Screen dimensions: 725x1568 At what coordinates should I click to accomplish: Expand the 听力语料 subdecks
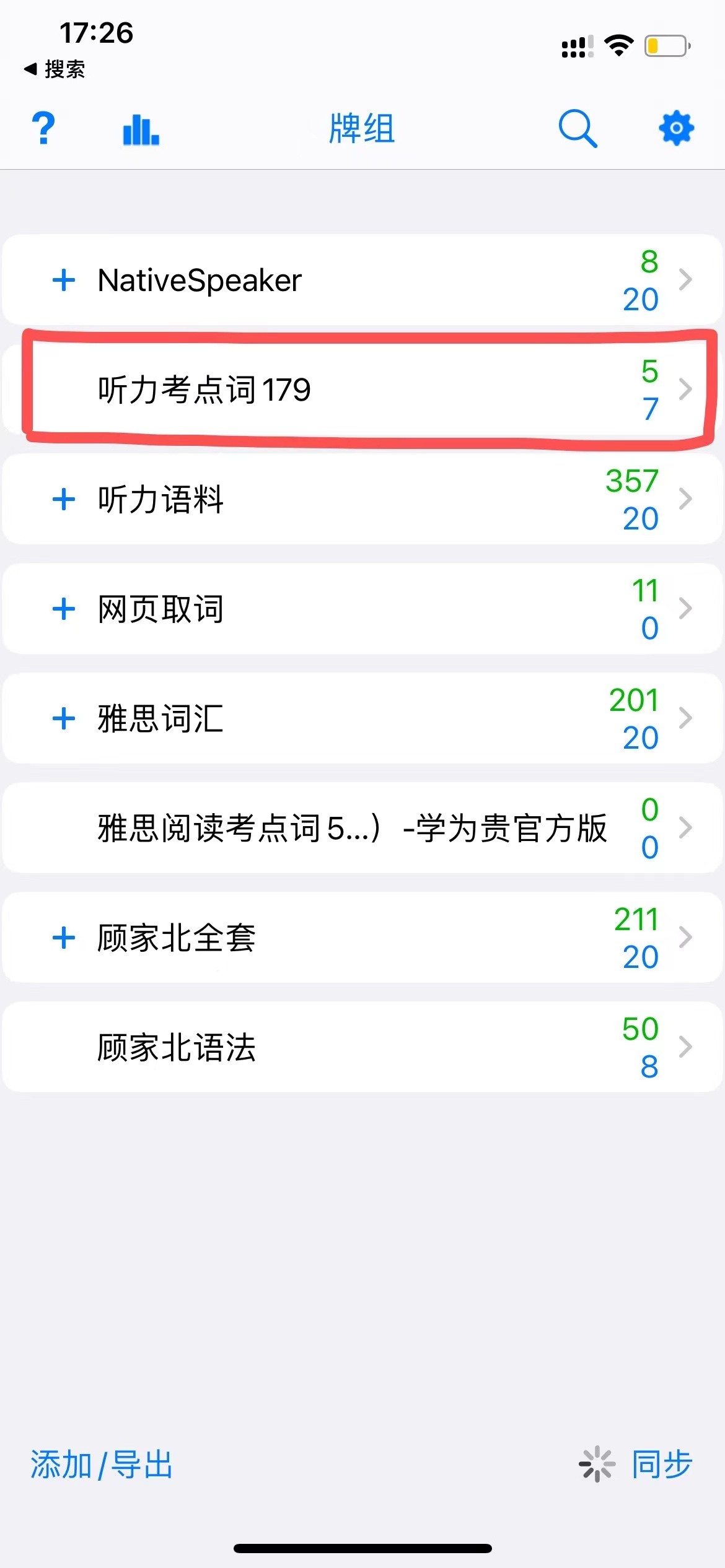(x=64, y=499)
